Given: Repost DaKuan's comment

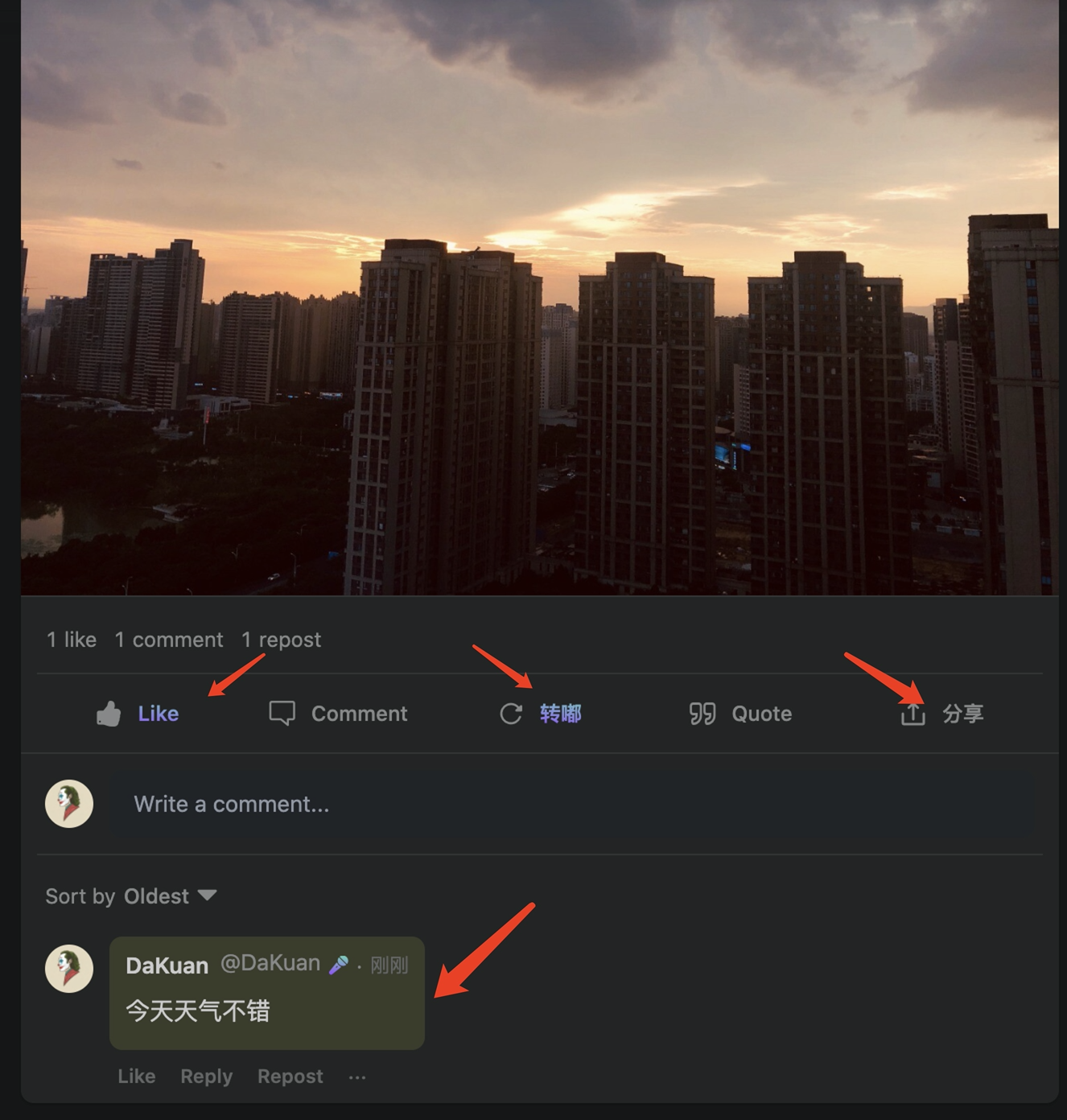Looking at the screenshot, I should [x=290, y=1077].
